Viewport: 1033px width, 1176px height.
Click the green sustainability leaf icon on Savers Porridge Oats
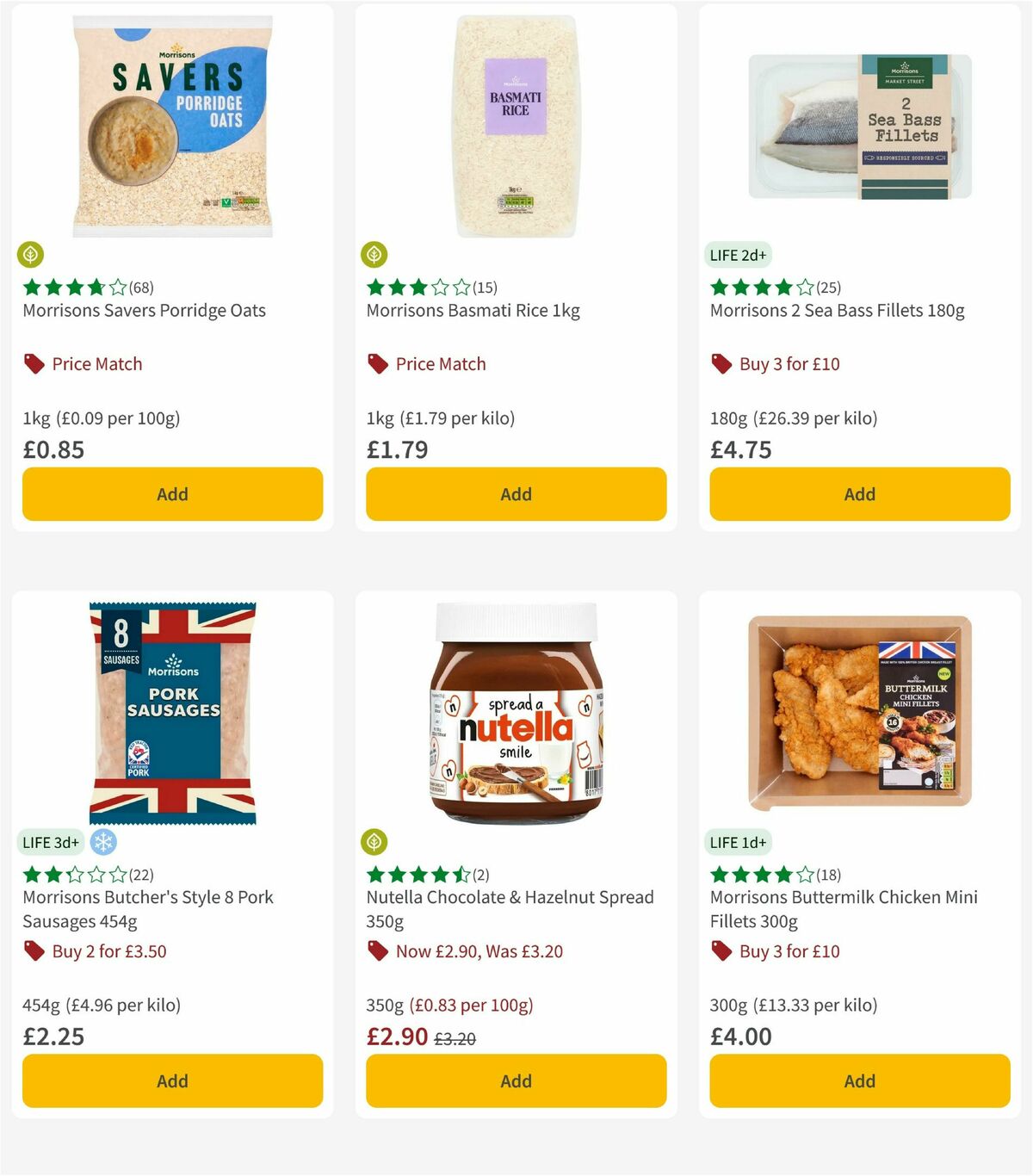pyautogui.click(x=31, y=256)
